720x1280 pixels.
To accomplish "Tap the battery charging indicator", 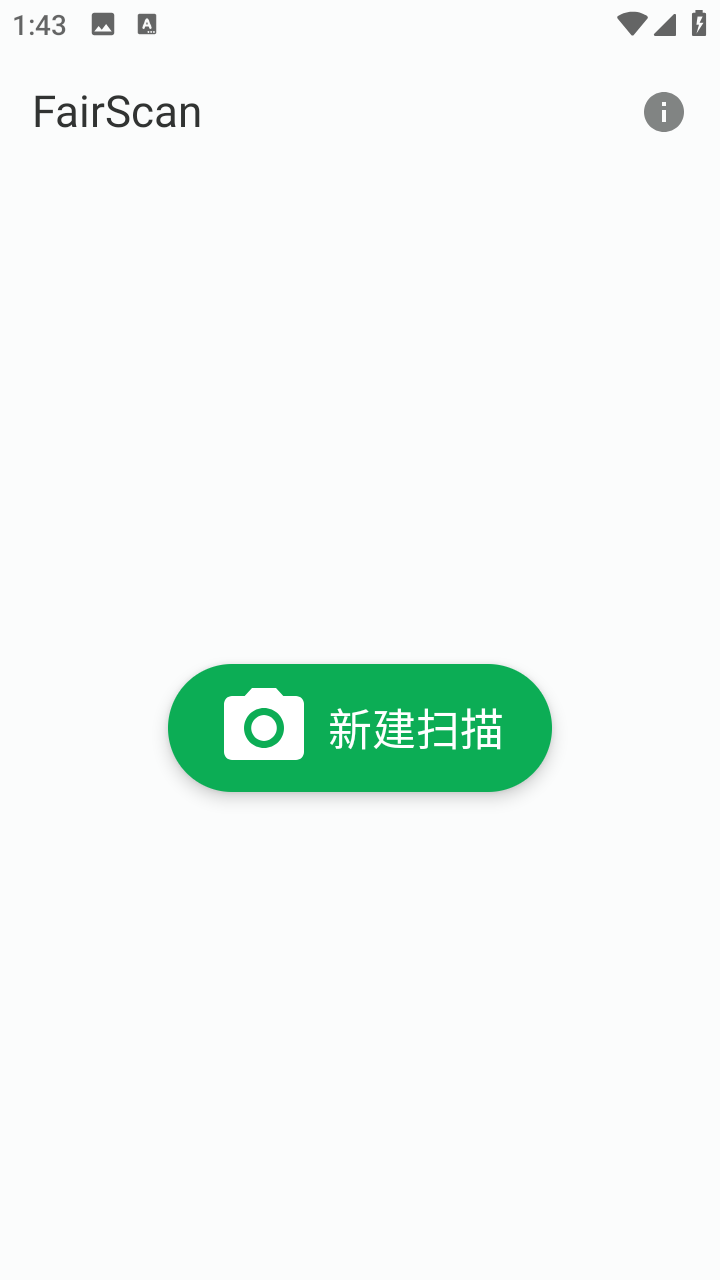I will click(699, 24).
